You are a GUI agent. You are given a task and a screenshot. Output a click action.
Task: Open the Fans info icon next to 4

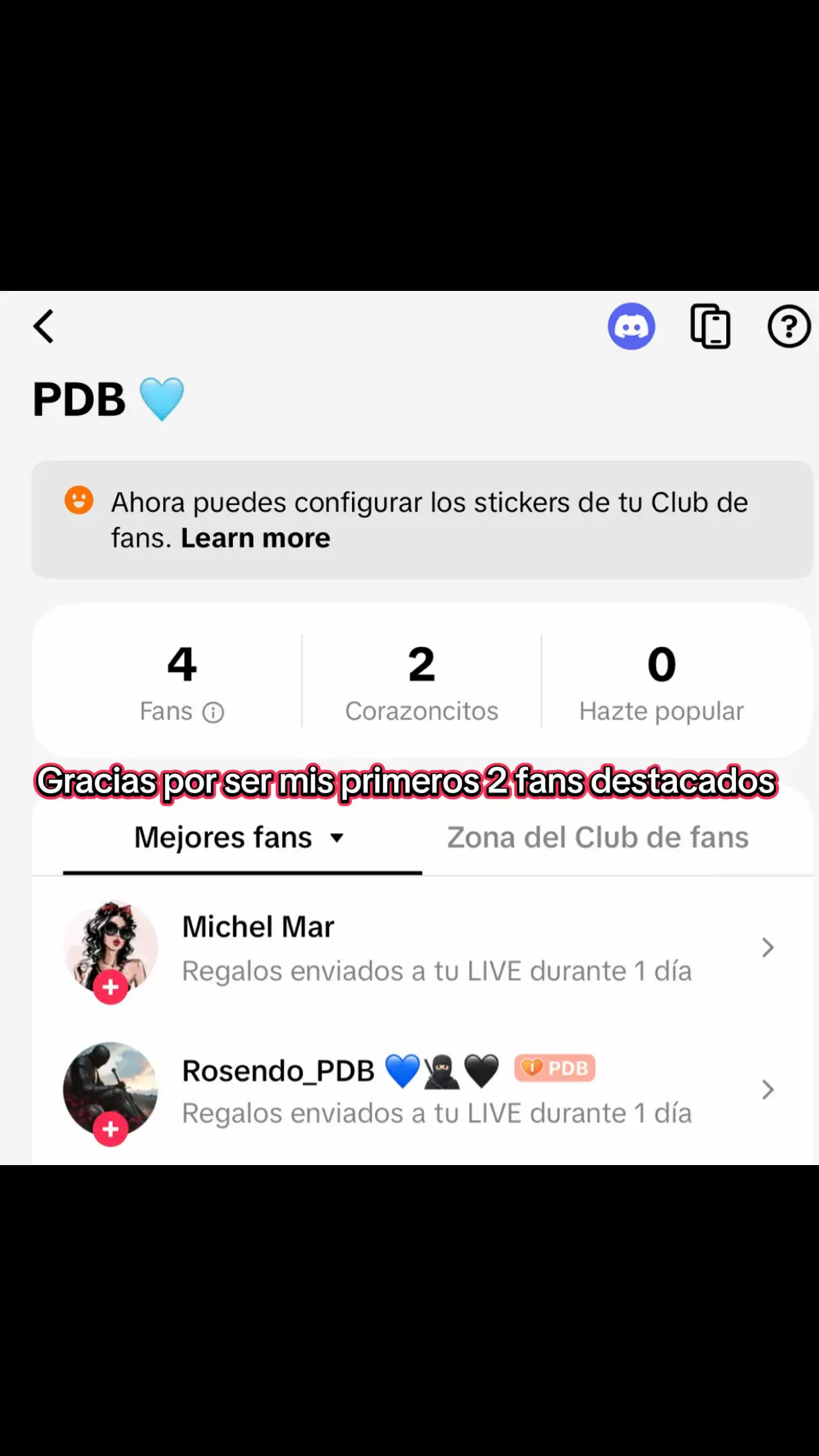point(214,711)
